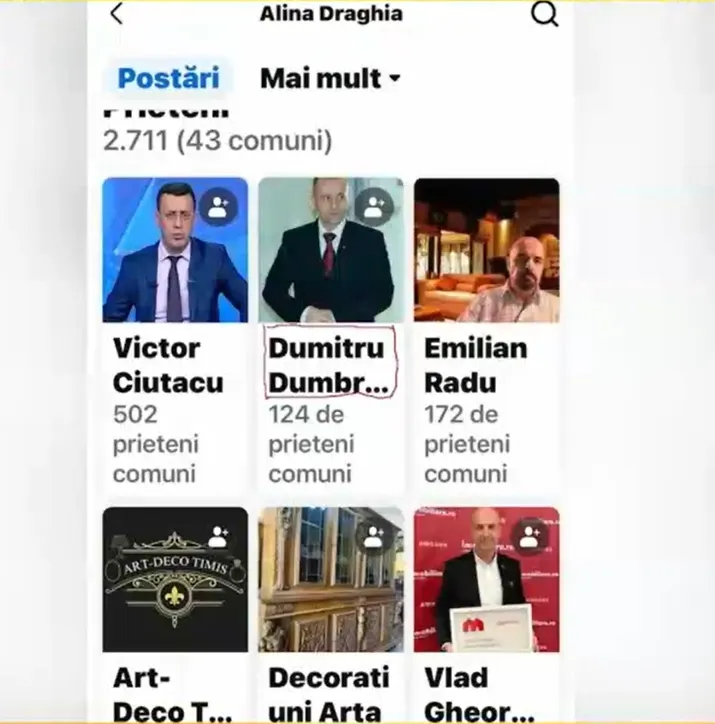Add Victor Ciutacu as a friend
Viewport: 715px width, 724px height.
tap(219, 207)
